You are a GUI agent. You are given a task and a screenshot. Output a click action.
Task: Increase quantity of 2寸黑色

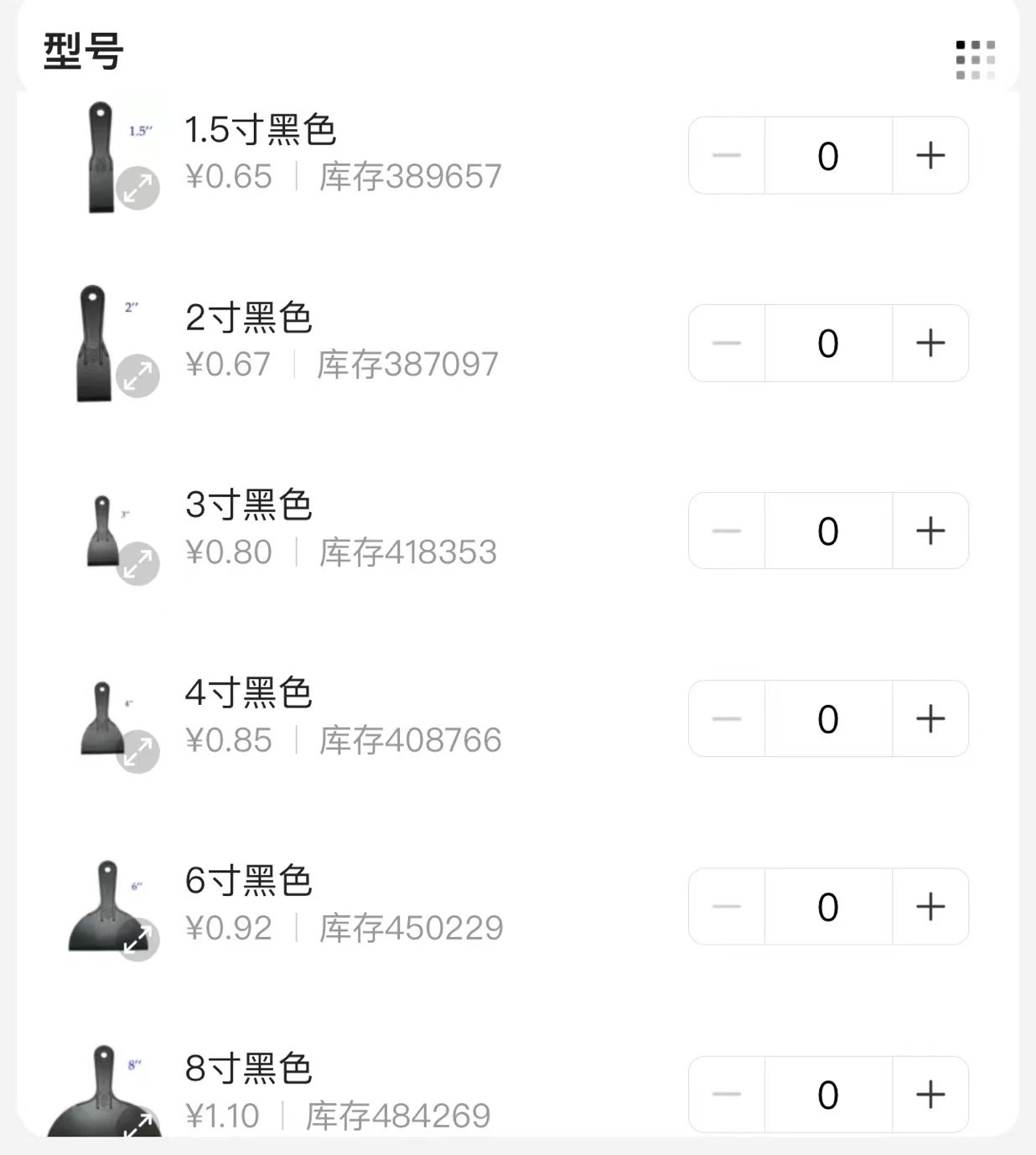click(x=930, y=344)
